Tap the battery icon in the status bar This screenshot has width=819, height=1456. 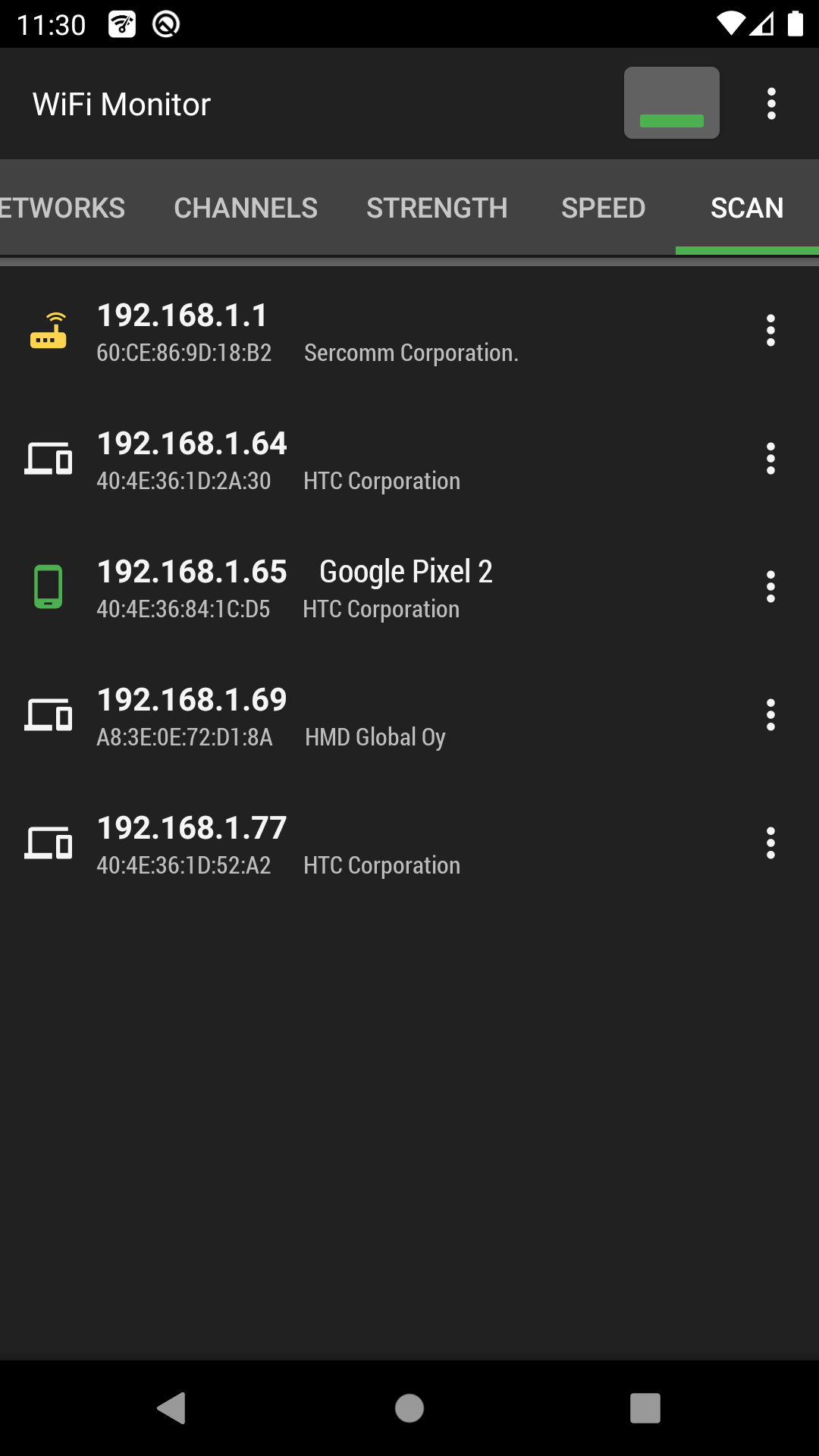coord(795,24)
